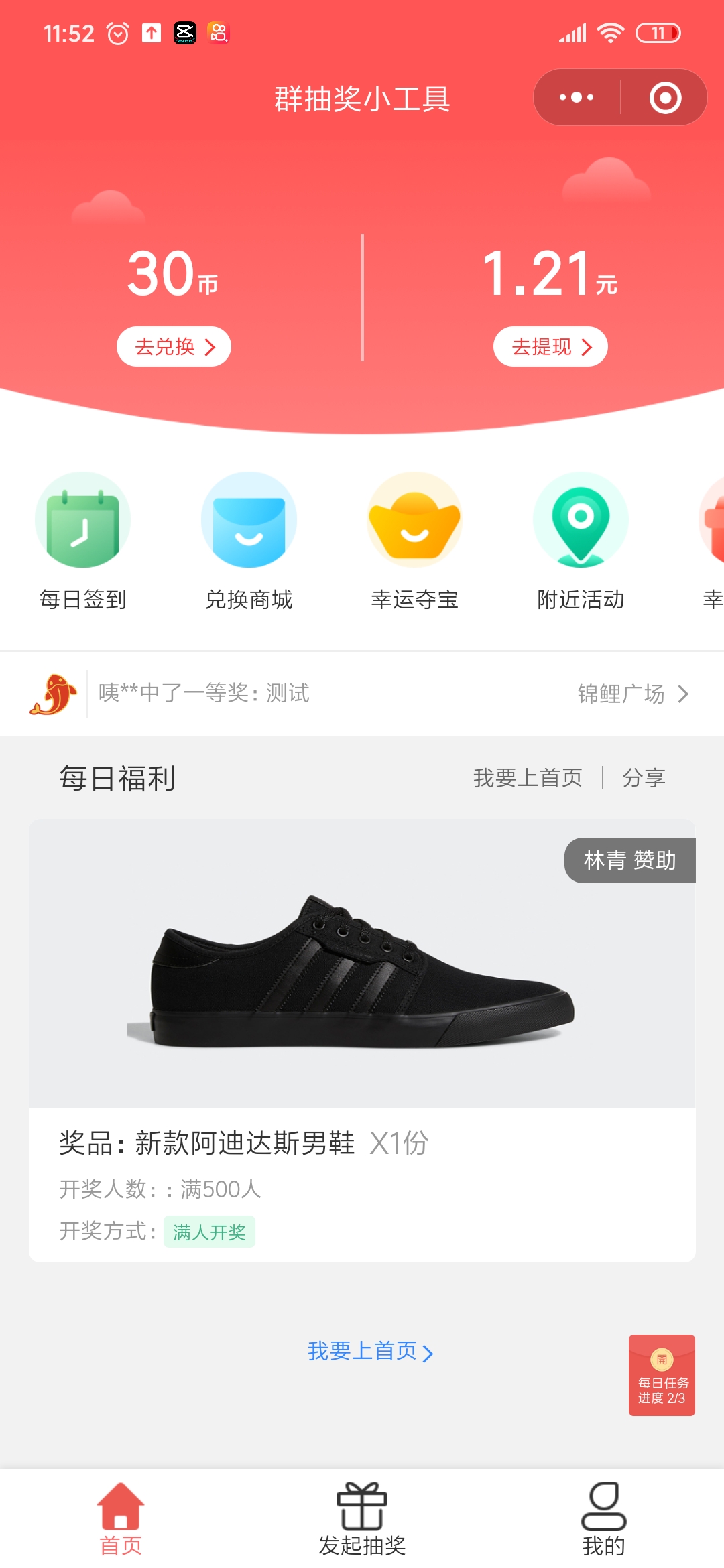The image size is (724, 1568).
Task: Tap 去提现 to withdraw cash
Action: [550, 346]
